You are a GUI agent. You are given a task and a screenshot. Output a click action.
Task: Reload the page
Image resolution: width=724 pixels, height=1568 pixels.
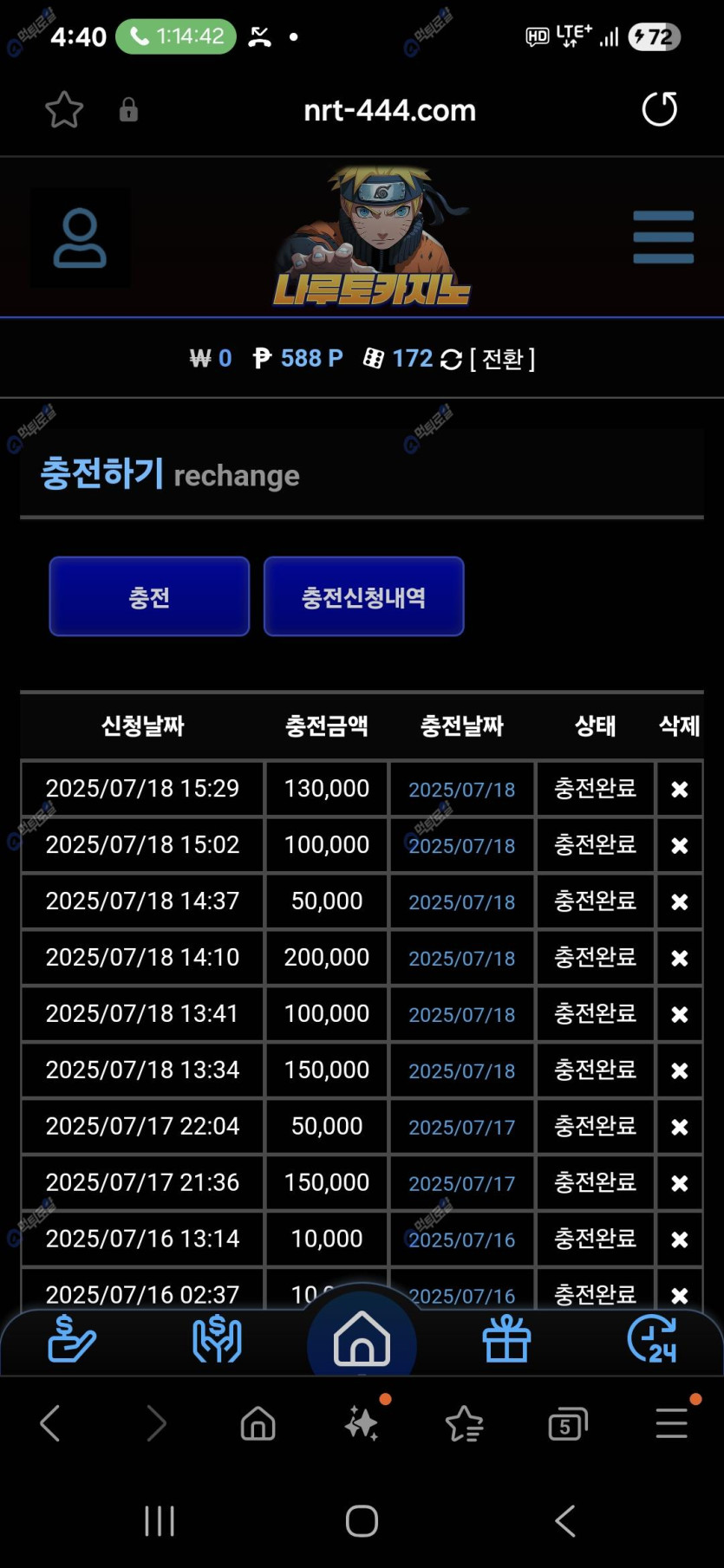(659, 109)
